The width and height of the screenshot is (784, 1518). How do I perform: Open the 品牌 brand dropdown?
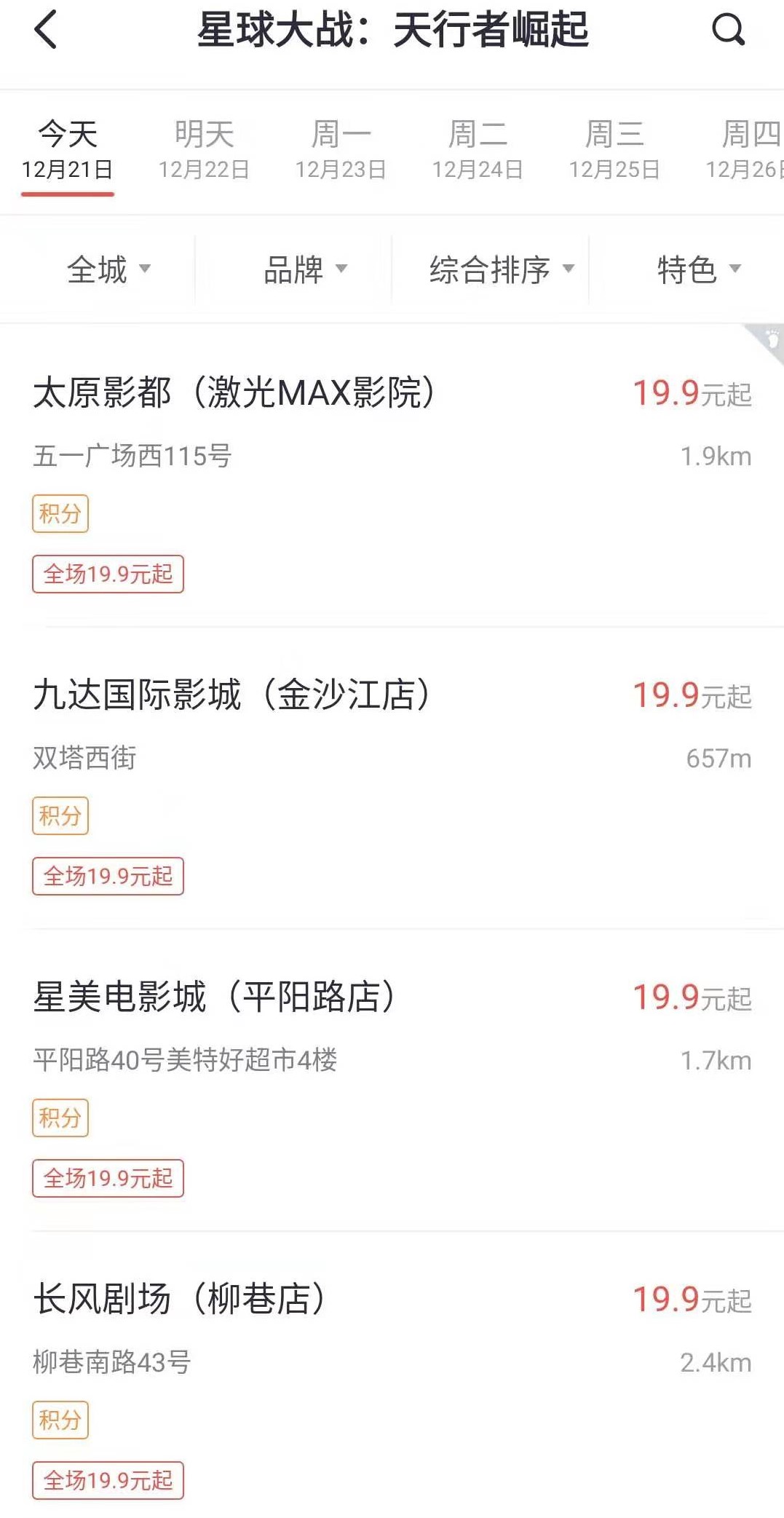click(304, 269)
